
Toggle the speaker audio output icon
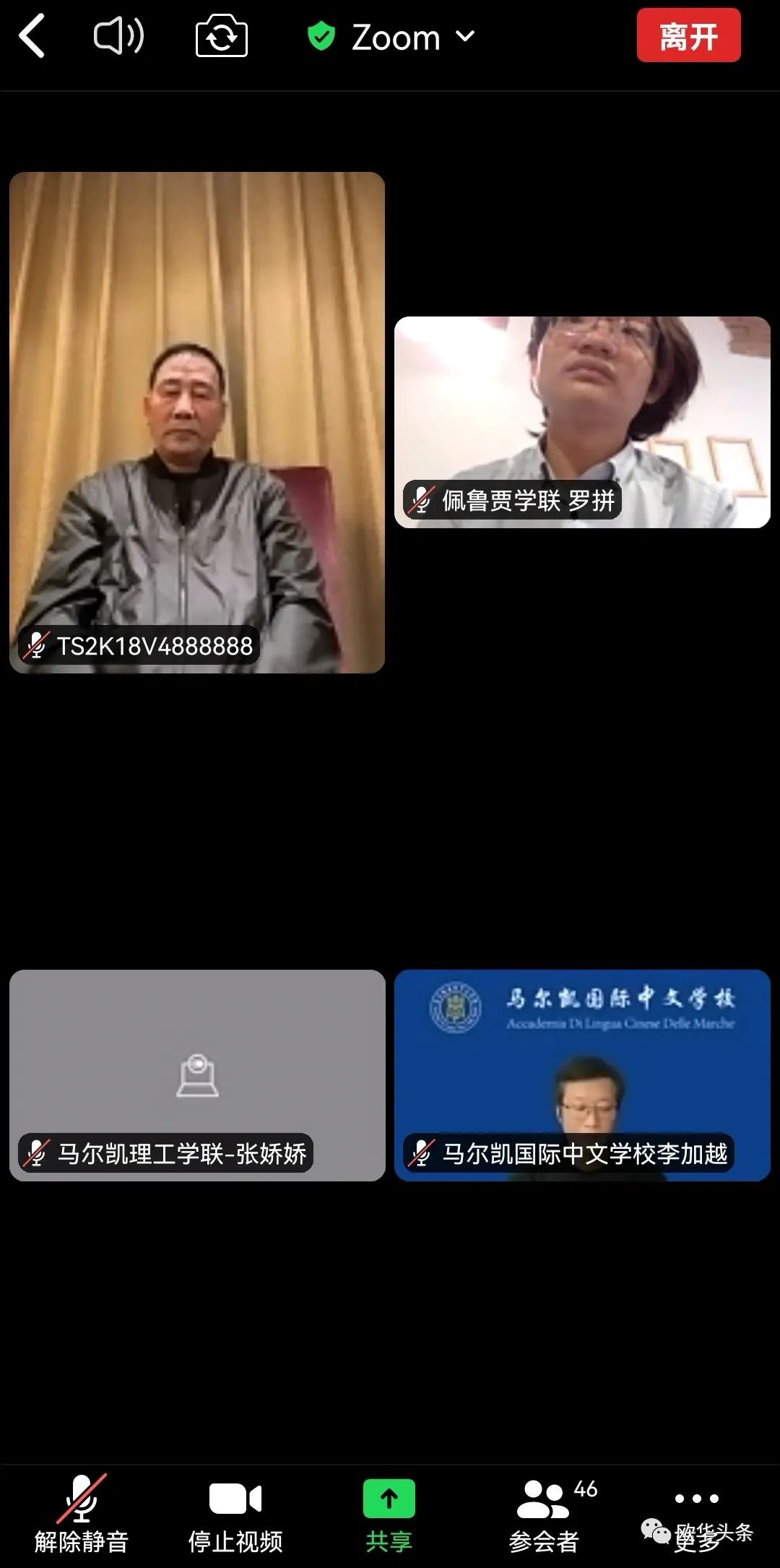[118, 36]
